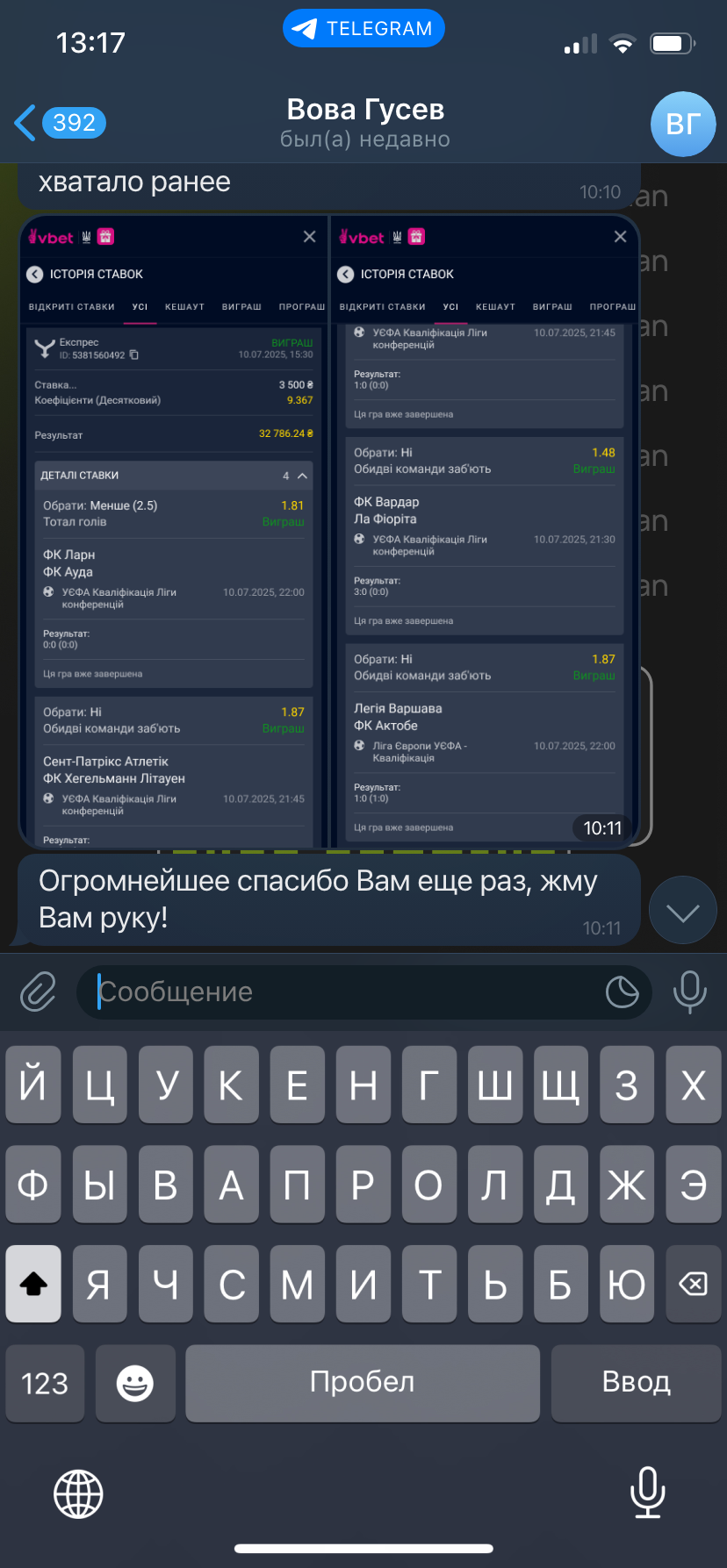Image resolution: width=727 pixels, height=1568 pixels.
Task: Open the Вова Гусев chat info header
Action: tap(365, 123)
